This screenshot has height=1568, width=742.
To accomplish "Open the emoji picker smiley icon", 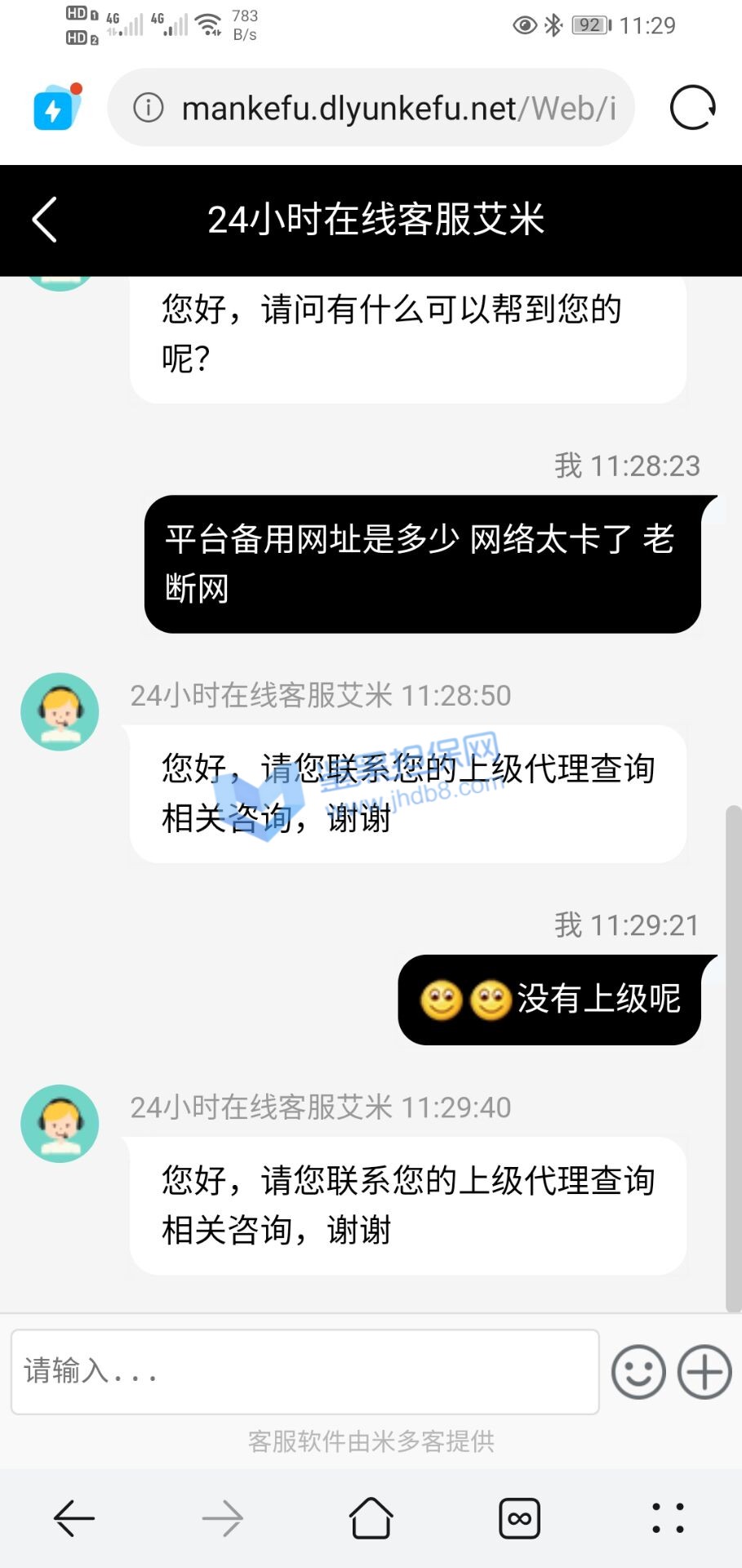I will [x=638, y=1372].
